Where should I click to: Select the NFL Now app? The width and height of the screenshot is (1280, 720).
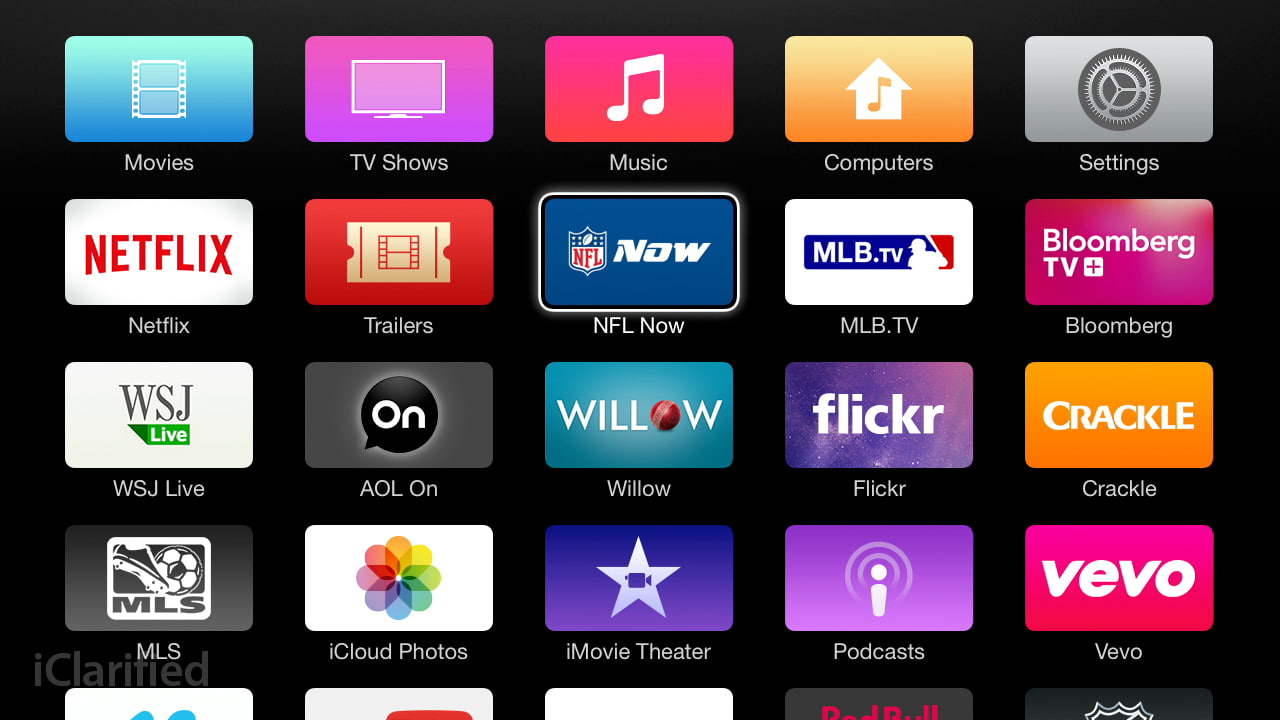click(x=639, y=252)
